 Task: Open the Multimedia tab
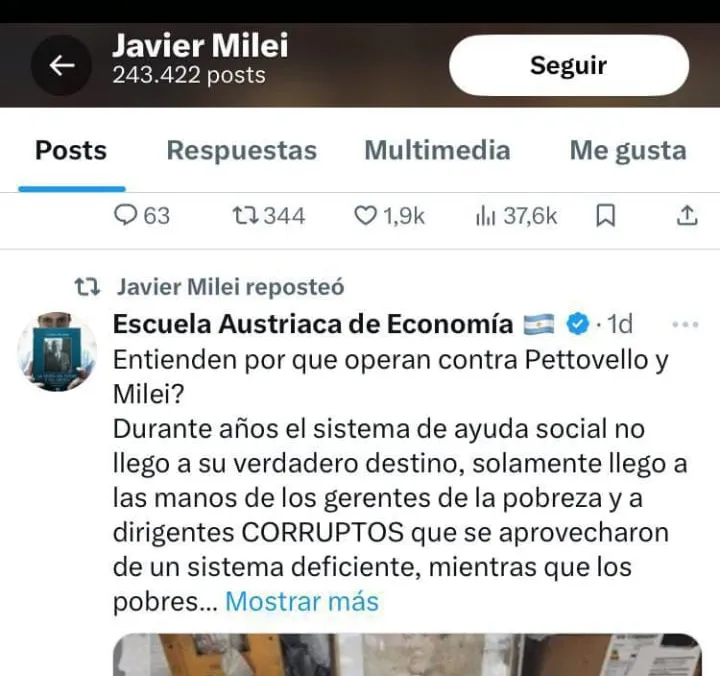(x=437, y=151)
